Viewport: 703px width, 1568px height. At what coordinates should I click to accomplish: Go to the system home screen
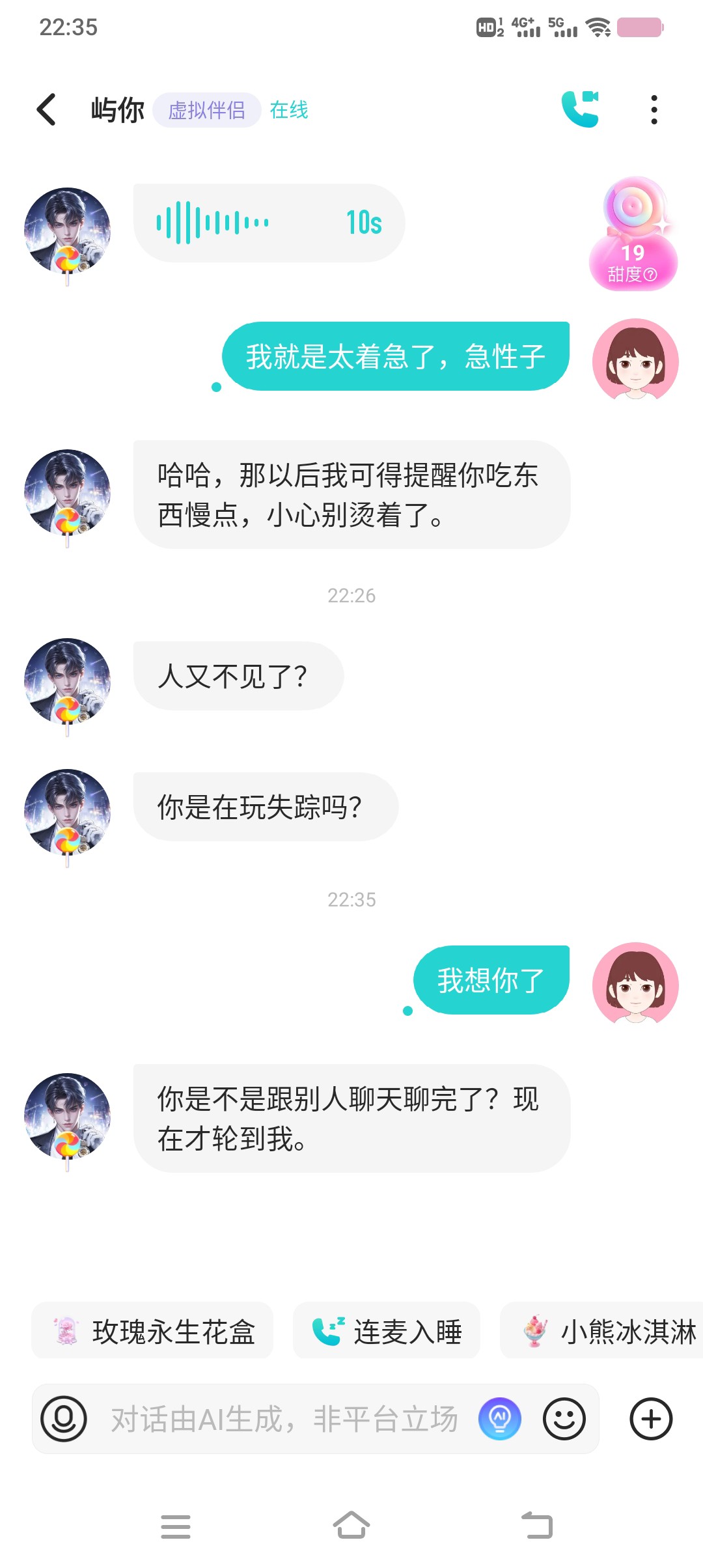coord(351,1526)
